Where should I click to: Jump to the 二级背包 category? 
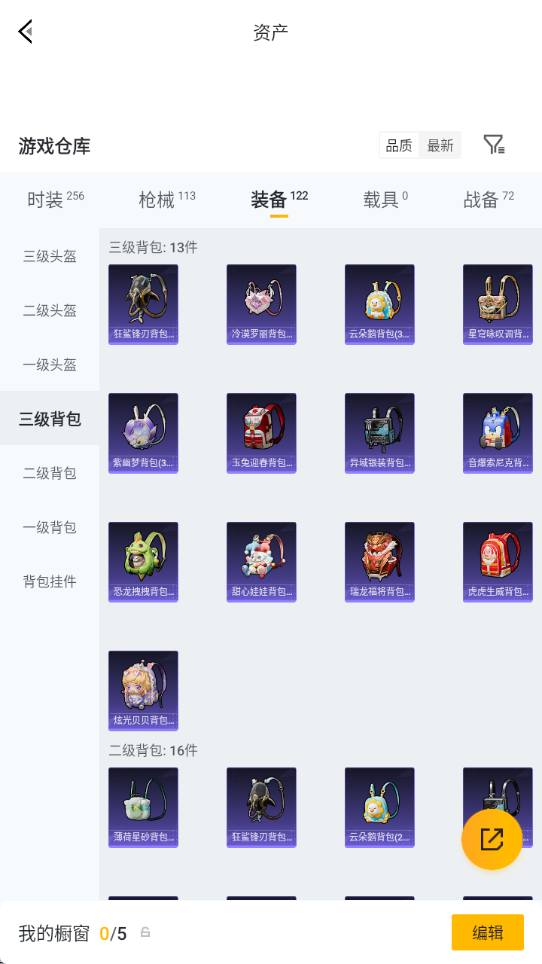click(50, 473)
